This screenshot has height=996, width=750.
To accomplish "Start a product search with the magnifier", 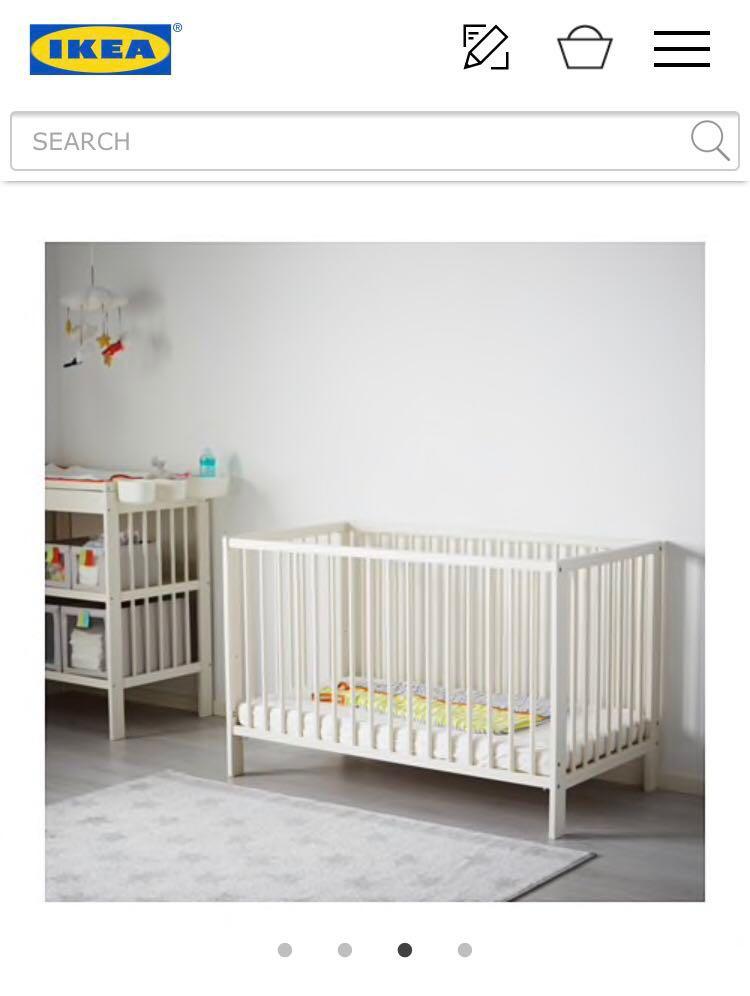I will tap(709, 141).
